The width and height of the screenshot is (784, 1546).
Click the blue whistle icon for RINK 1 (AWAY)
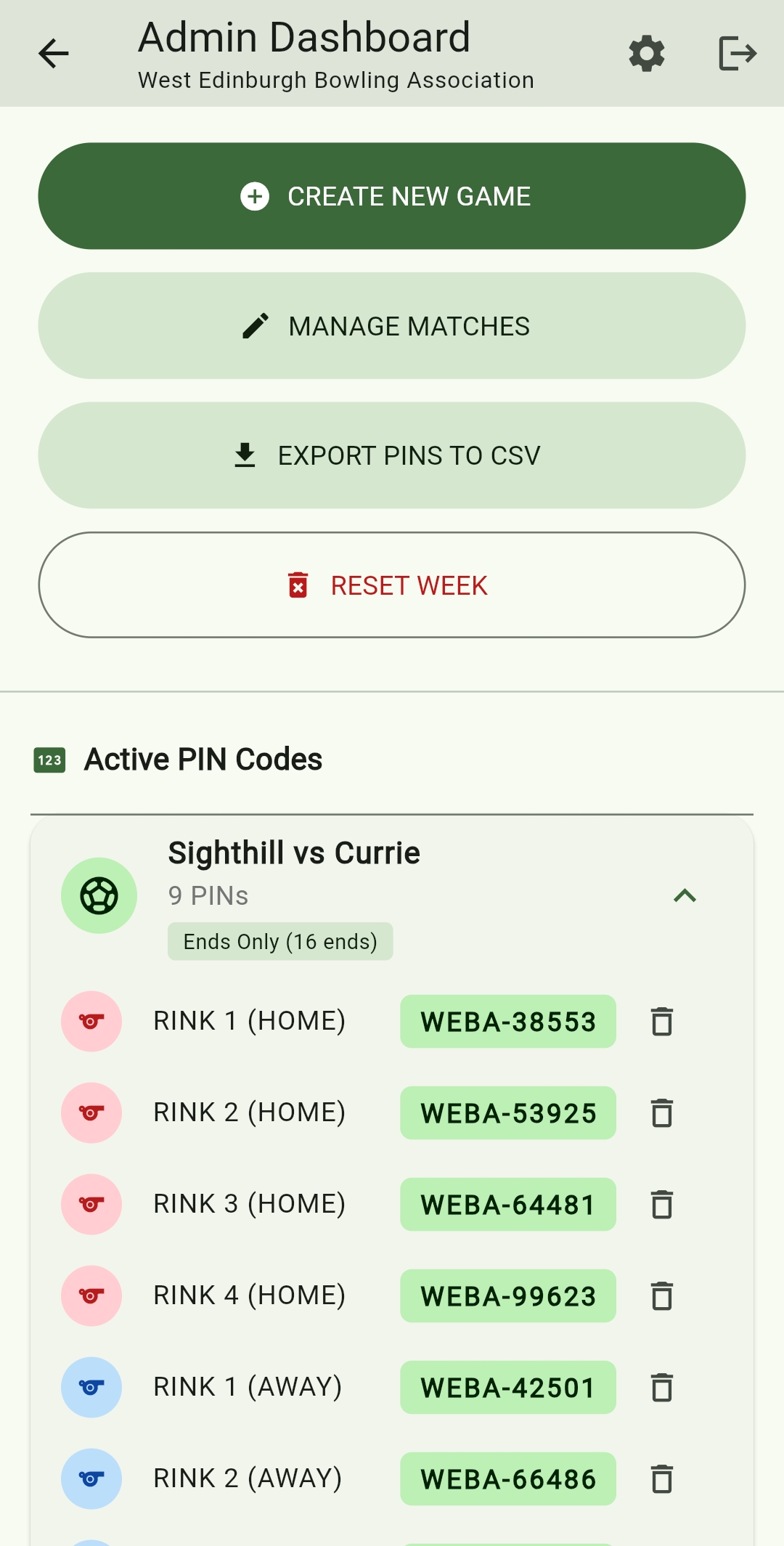click(x=91, y=1387)
